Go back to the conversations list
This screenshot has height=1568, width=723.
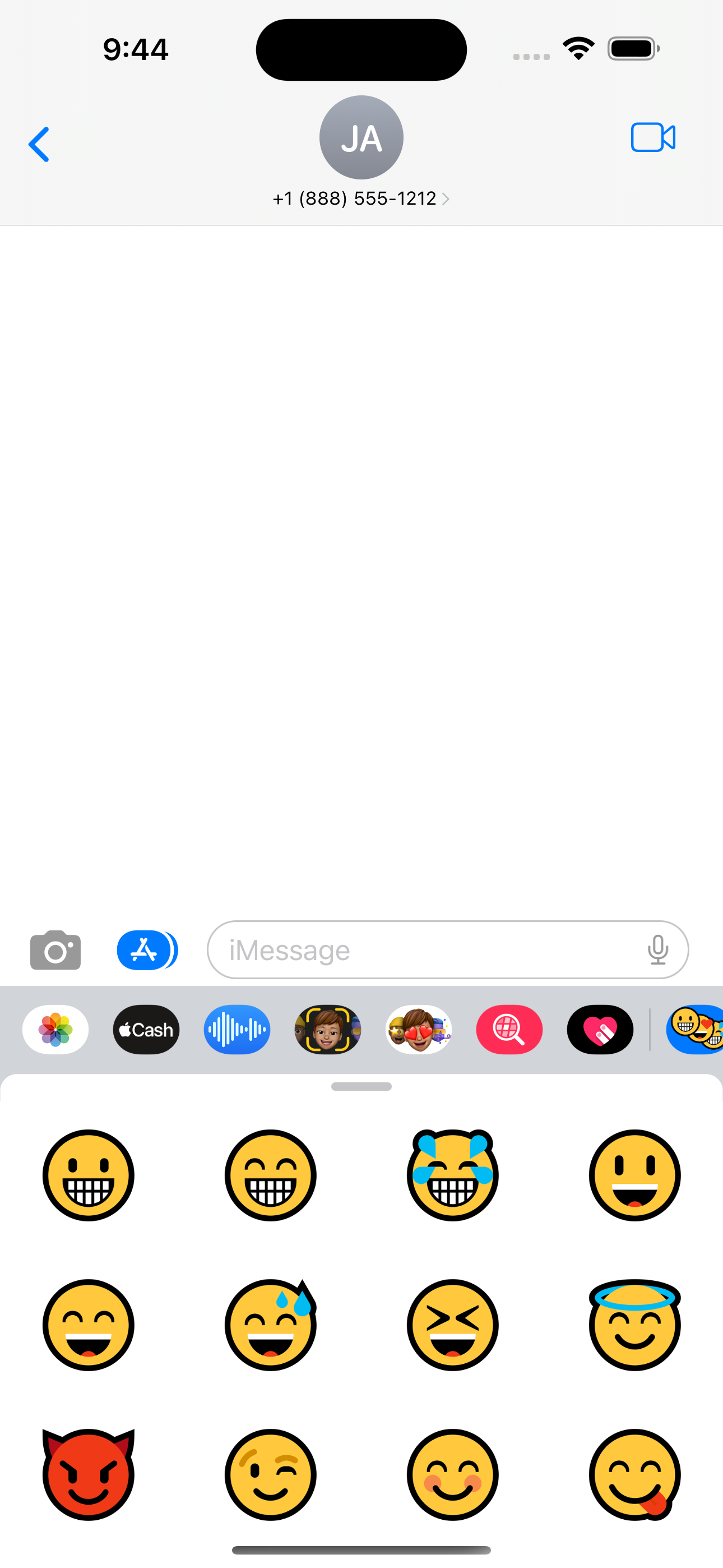pos(39,144)
